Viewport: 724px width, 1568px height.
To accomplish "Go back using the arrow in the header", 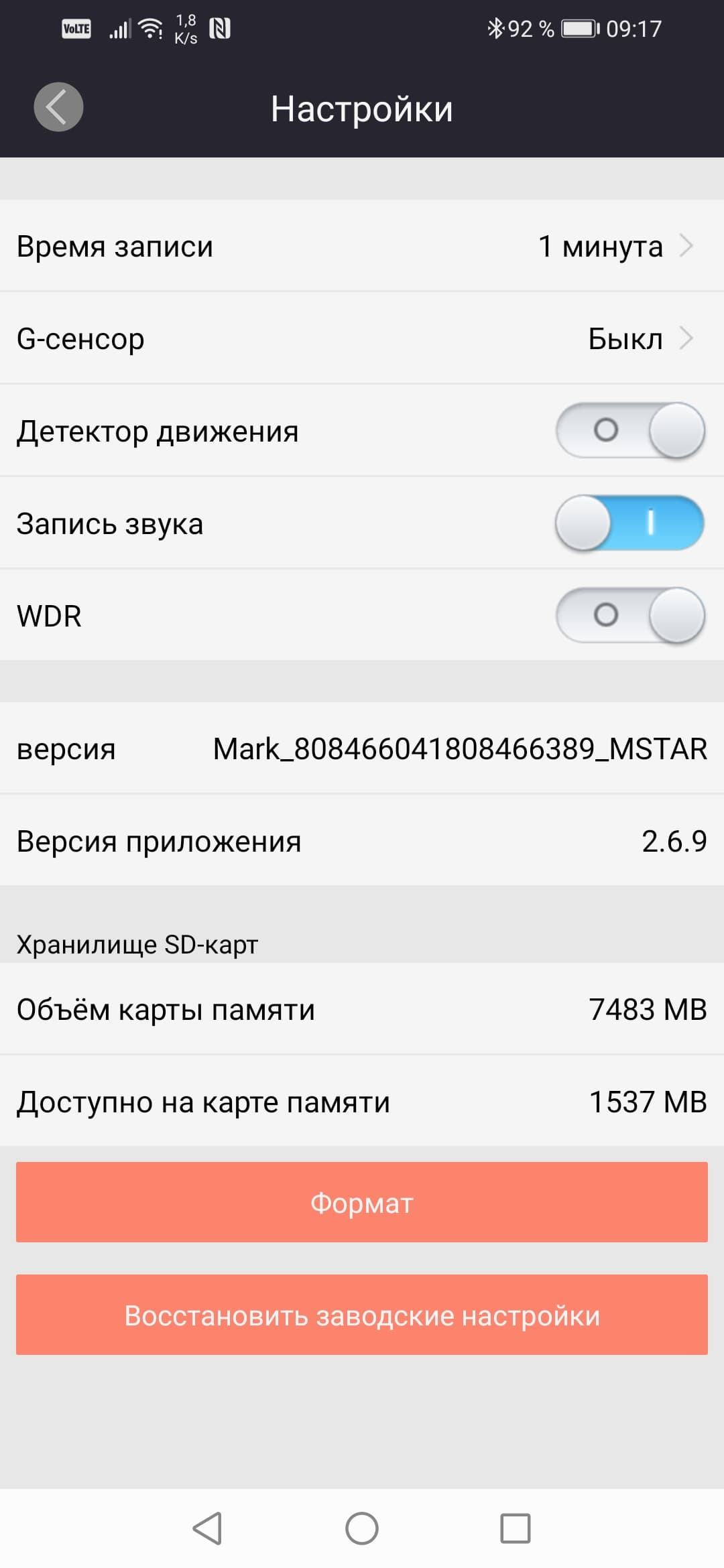I will (x=58, y=107).
